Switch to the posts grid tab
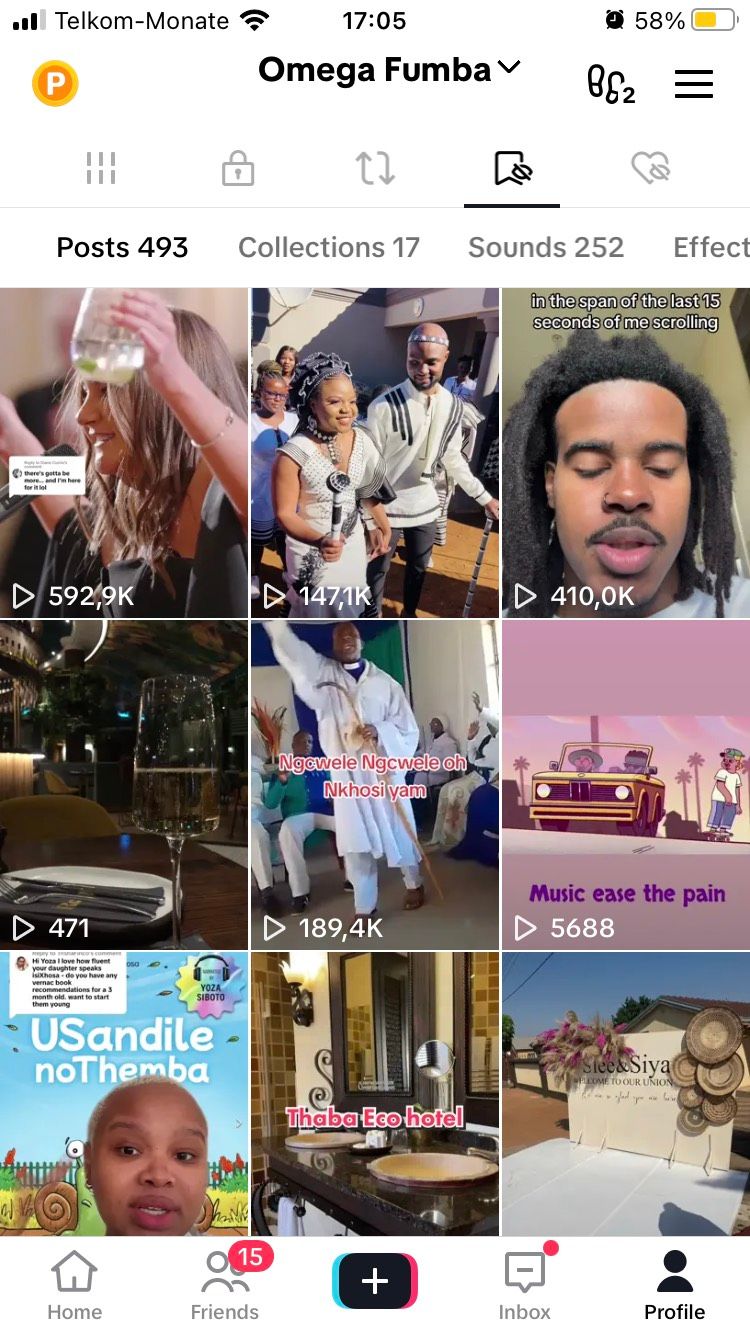750x1334 pixels. 101,168
